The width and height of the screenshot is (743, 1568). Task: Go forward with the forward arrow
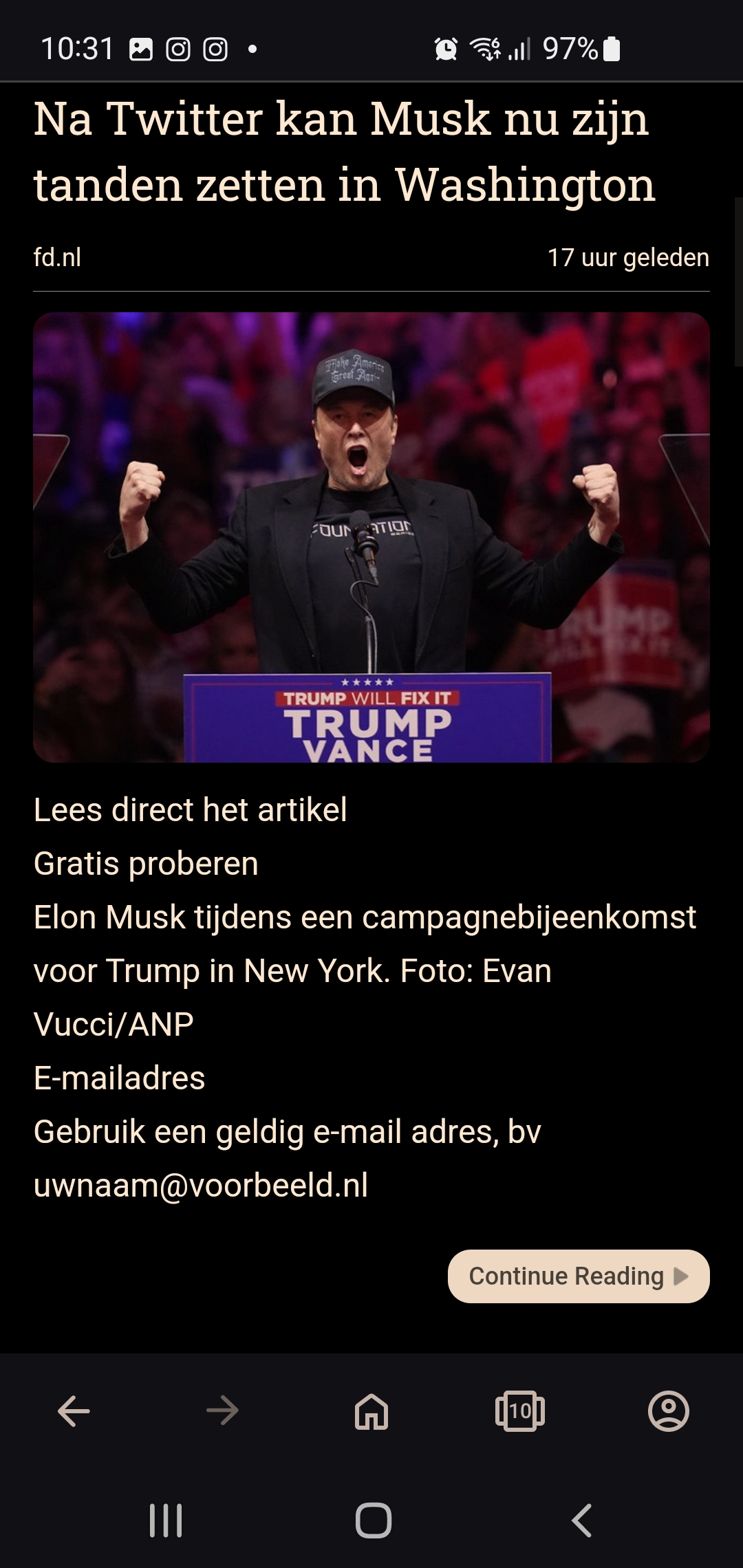point(222,1411)
